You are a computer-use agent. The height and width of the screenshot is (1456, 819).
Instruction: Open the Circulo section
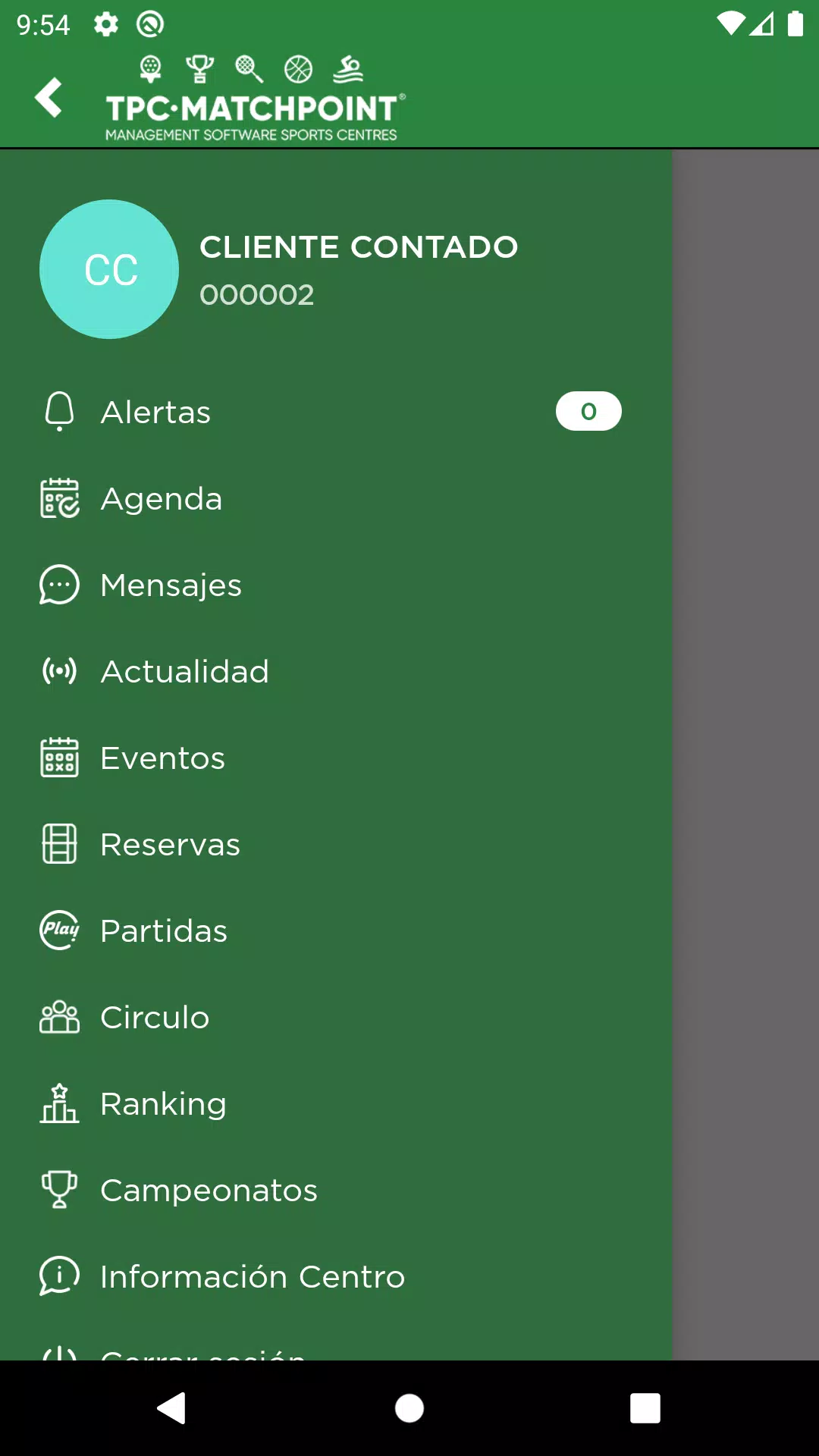(x=155, y=1018)
